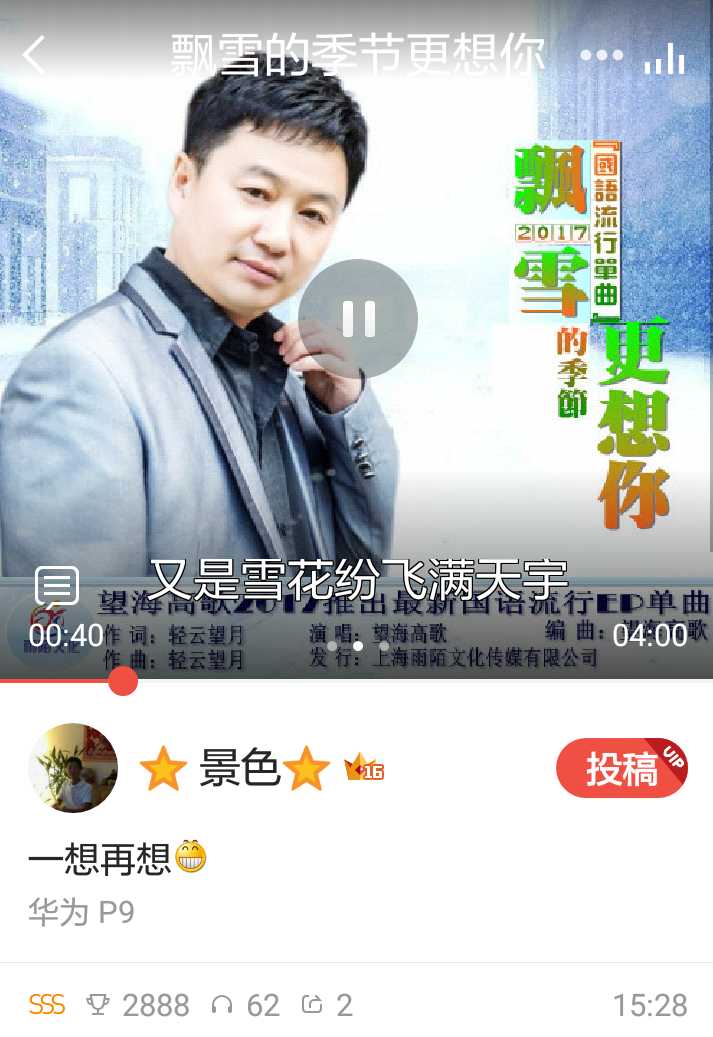Viewport: 713px width, 1037px height.
Task: Pause the song playback
Action: click(358, 319)
